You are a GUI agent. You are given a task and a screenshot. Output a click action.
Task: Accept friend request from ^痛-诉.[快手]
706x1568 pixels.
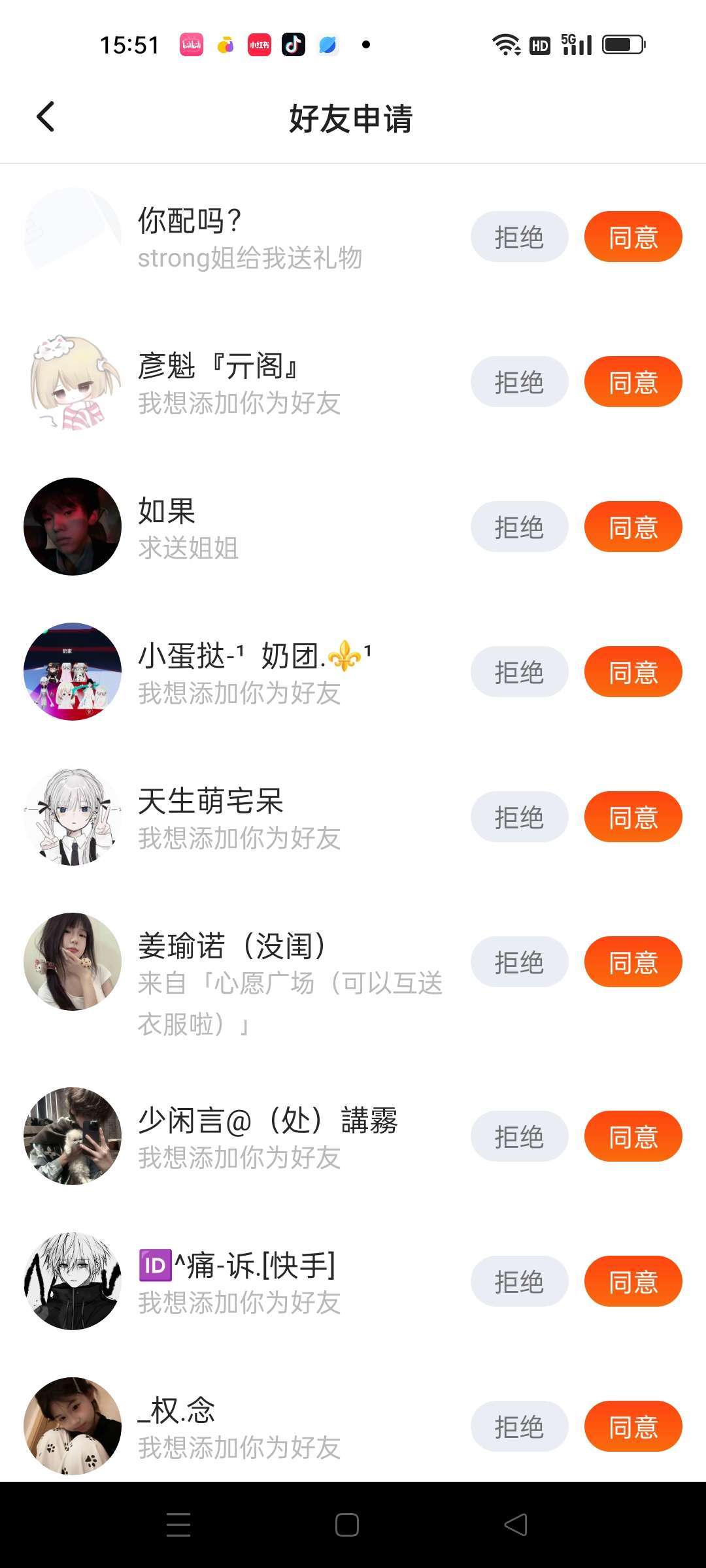click(633, 1281)
